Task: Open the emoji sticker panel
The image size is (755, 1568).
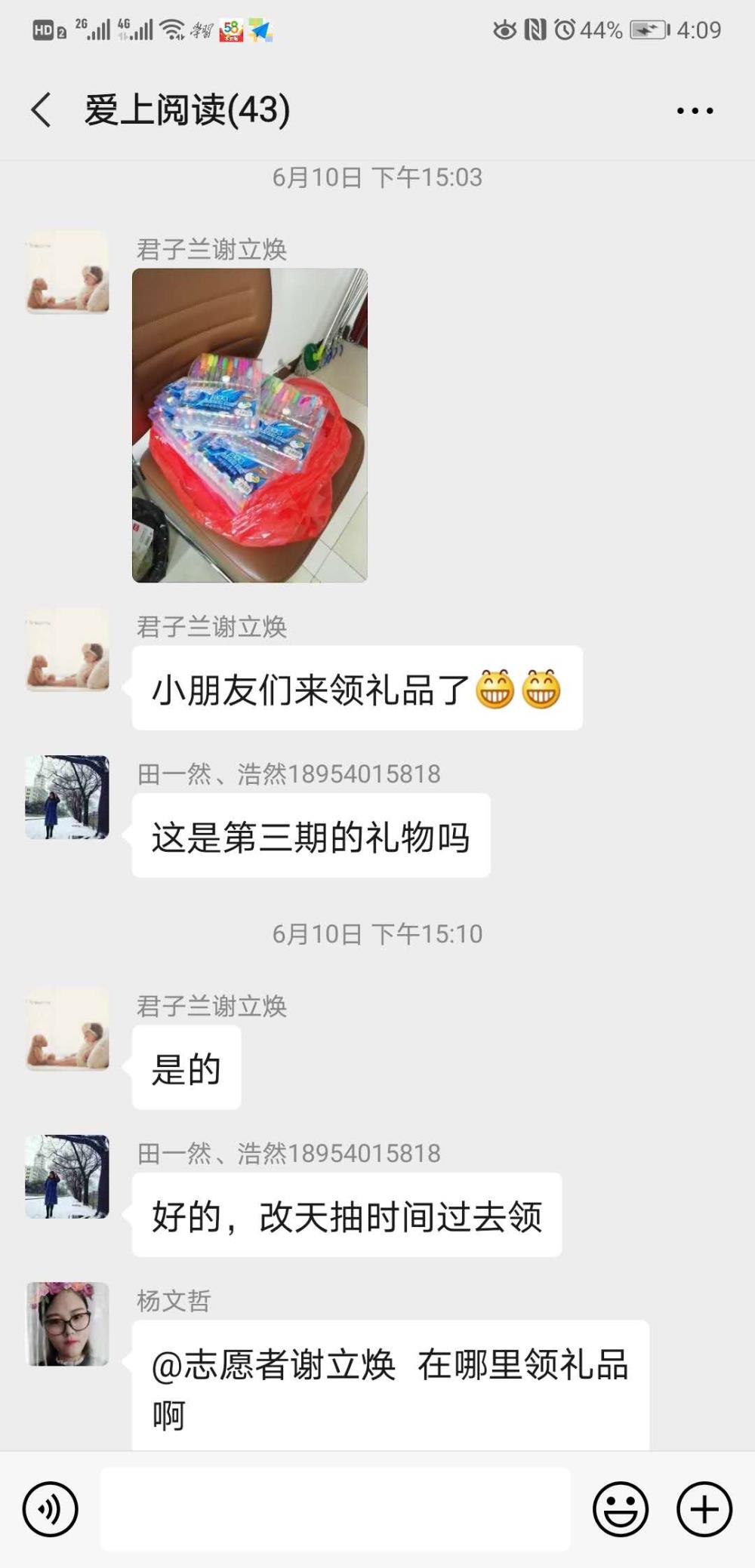Action: pos(621,1509)
